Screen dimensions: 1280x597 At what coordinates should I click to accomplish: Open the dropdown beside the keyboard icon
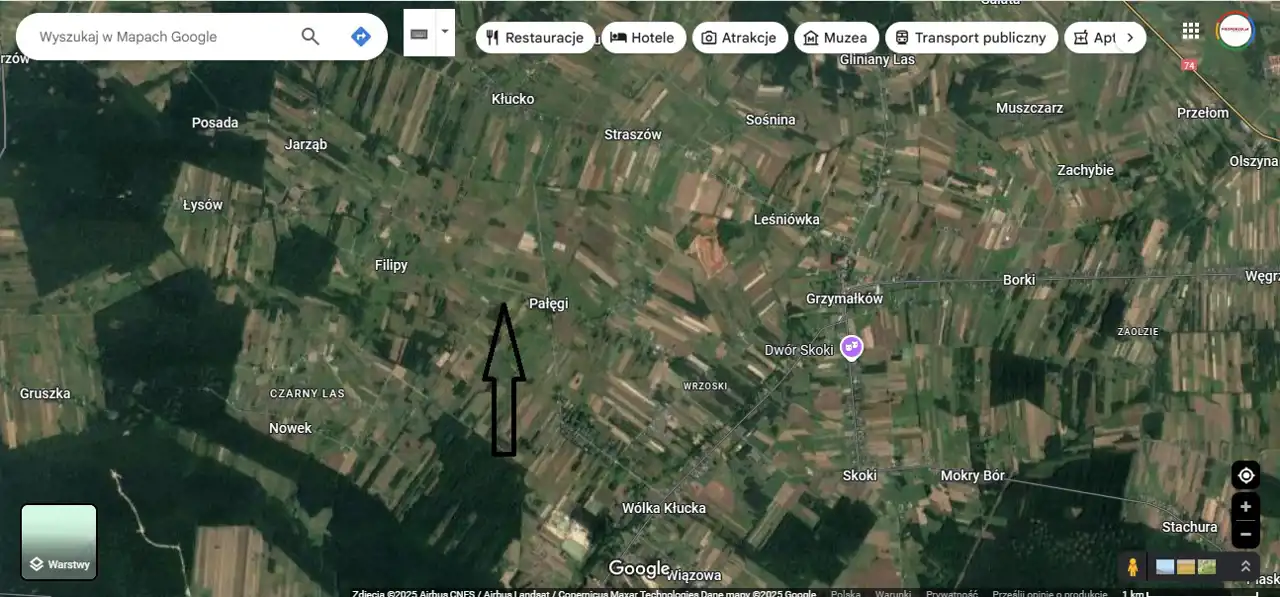point(445,32)
